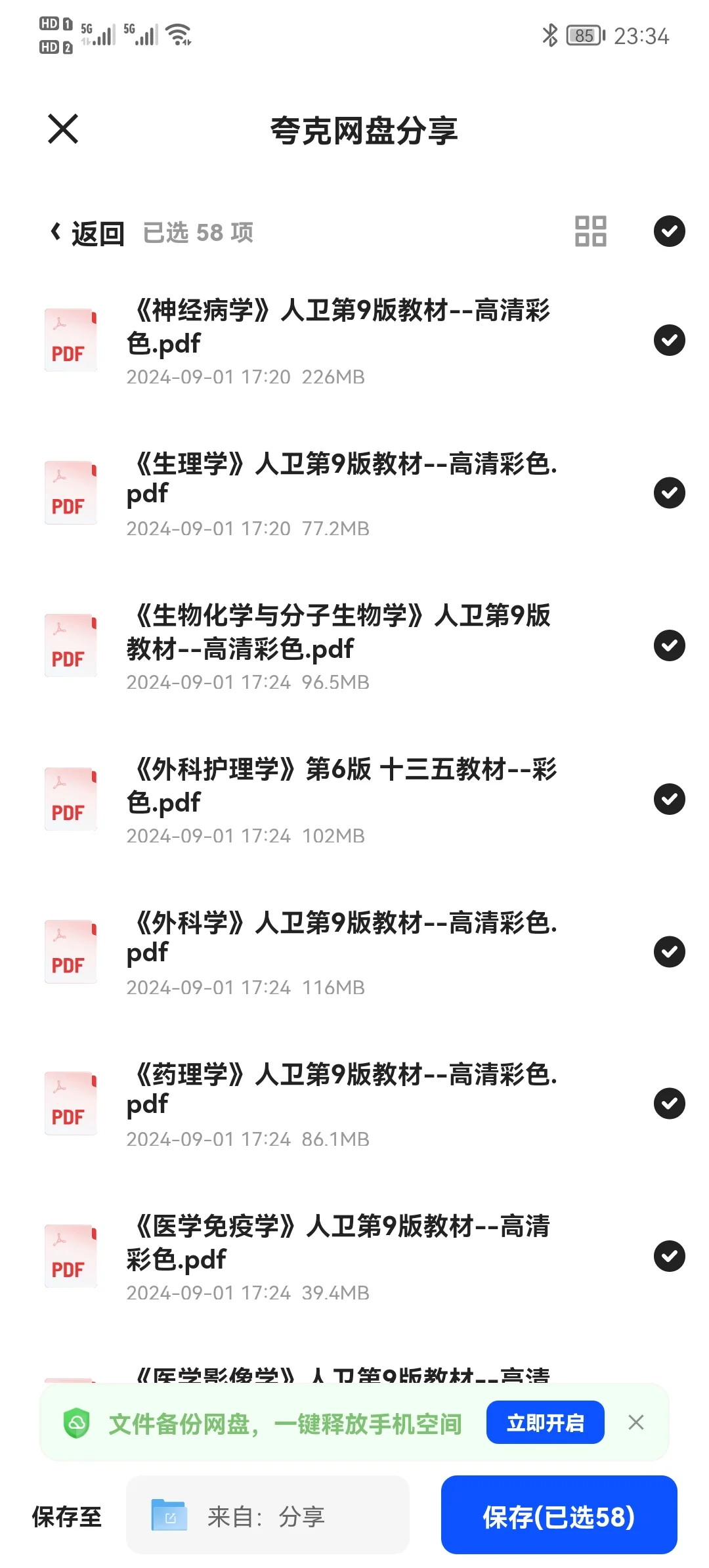
Task: Uncheck 《药理学》 PDF file
Action: (670, 1104)
